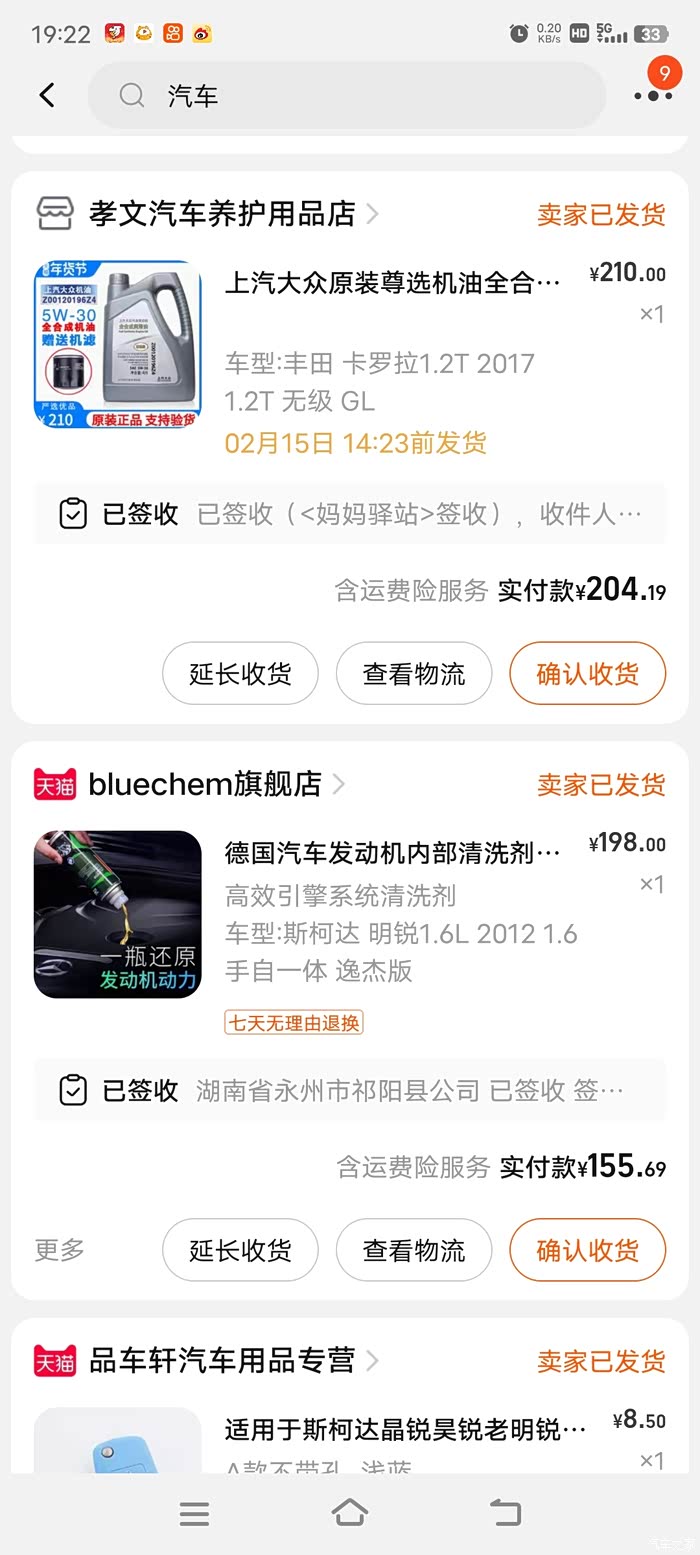The height and width of the screenshot is (1555, 700).
Task: Open the overflow menu with badge 9
Action: click(653, 95)
